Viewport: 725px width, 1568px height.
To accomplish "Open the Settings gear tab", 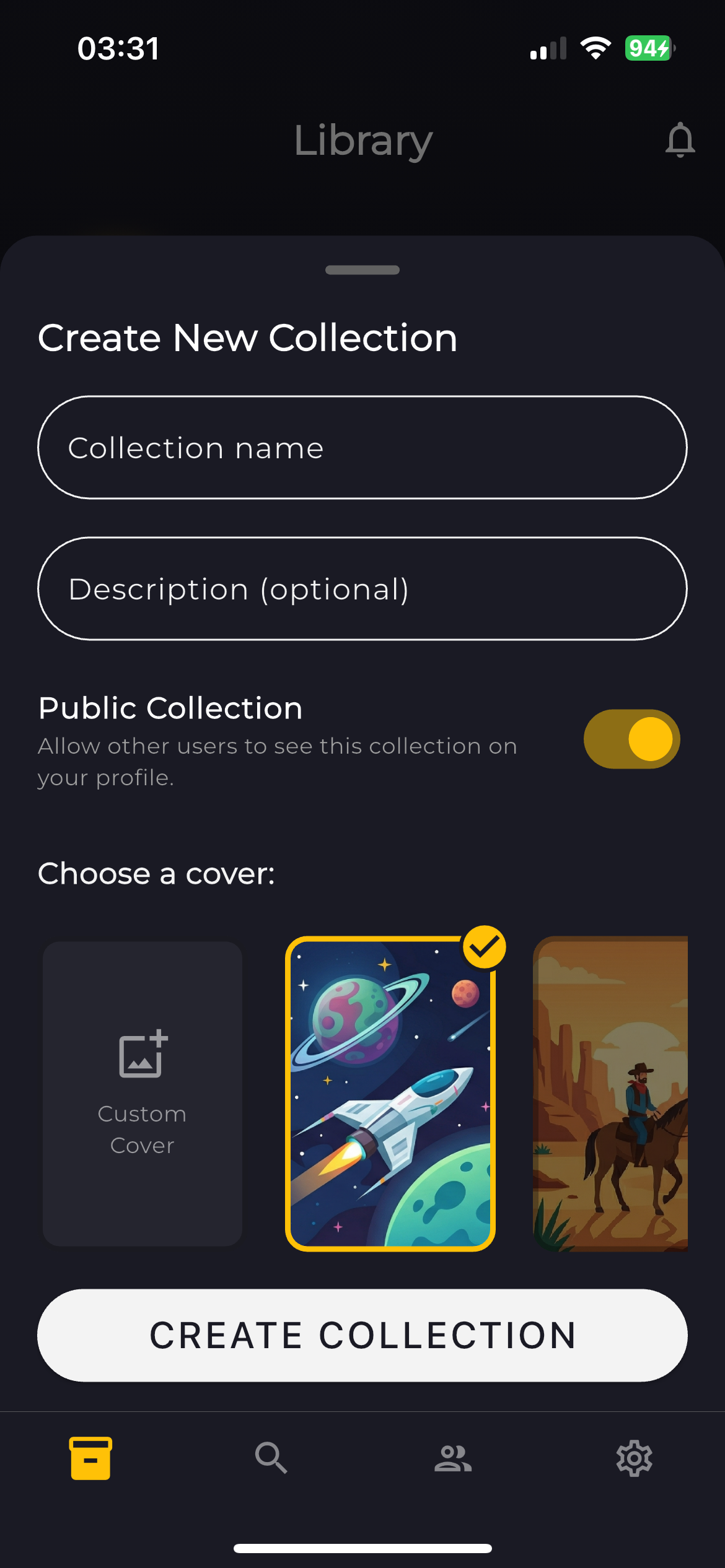I will 634,1458.
